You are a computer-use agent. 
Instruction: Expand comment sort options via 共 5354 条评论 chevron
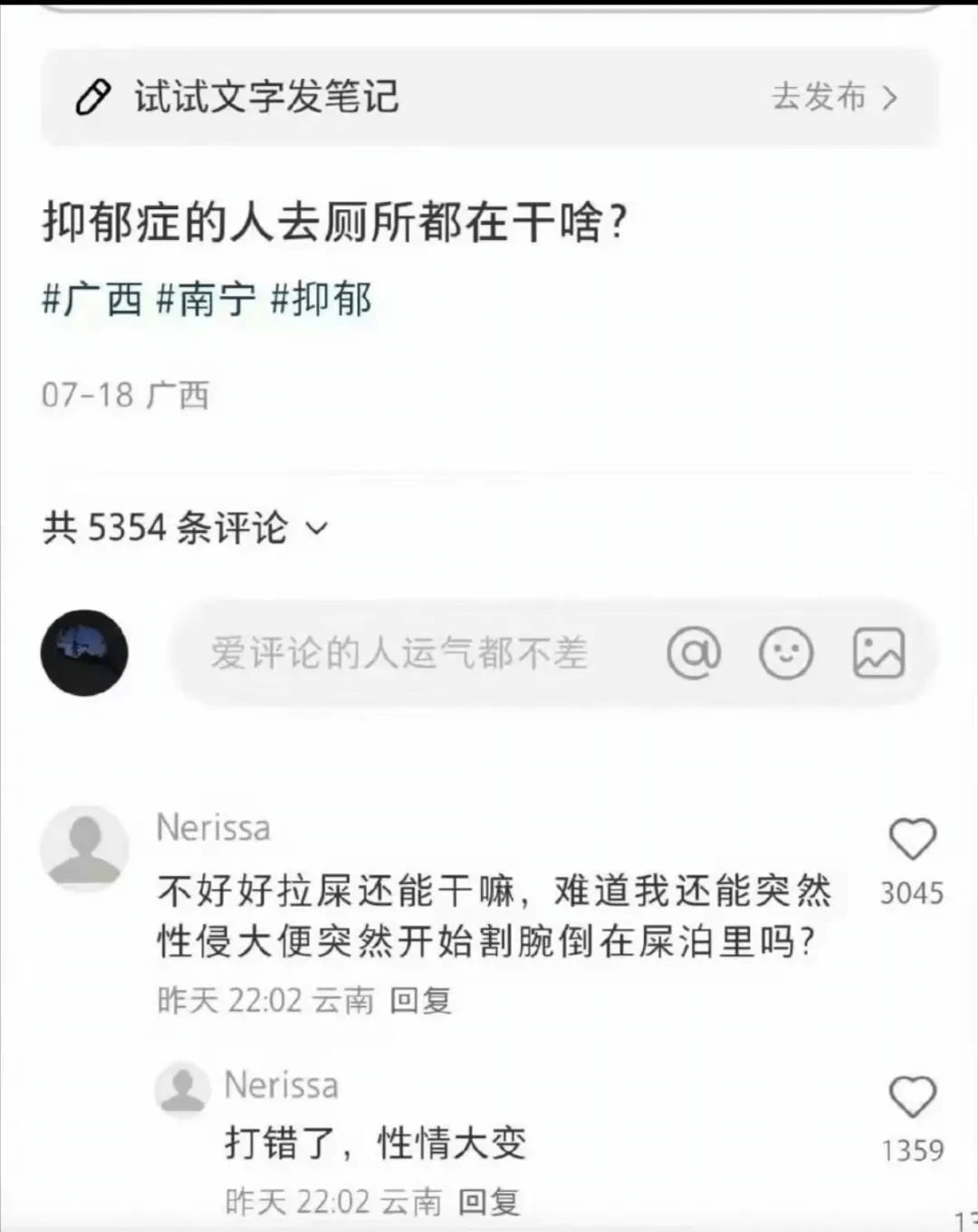pyautogui.click(x=316, y=530)
